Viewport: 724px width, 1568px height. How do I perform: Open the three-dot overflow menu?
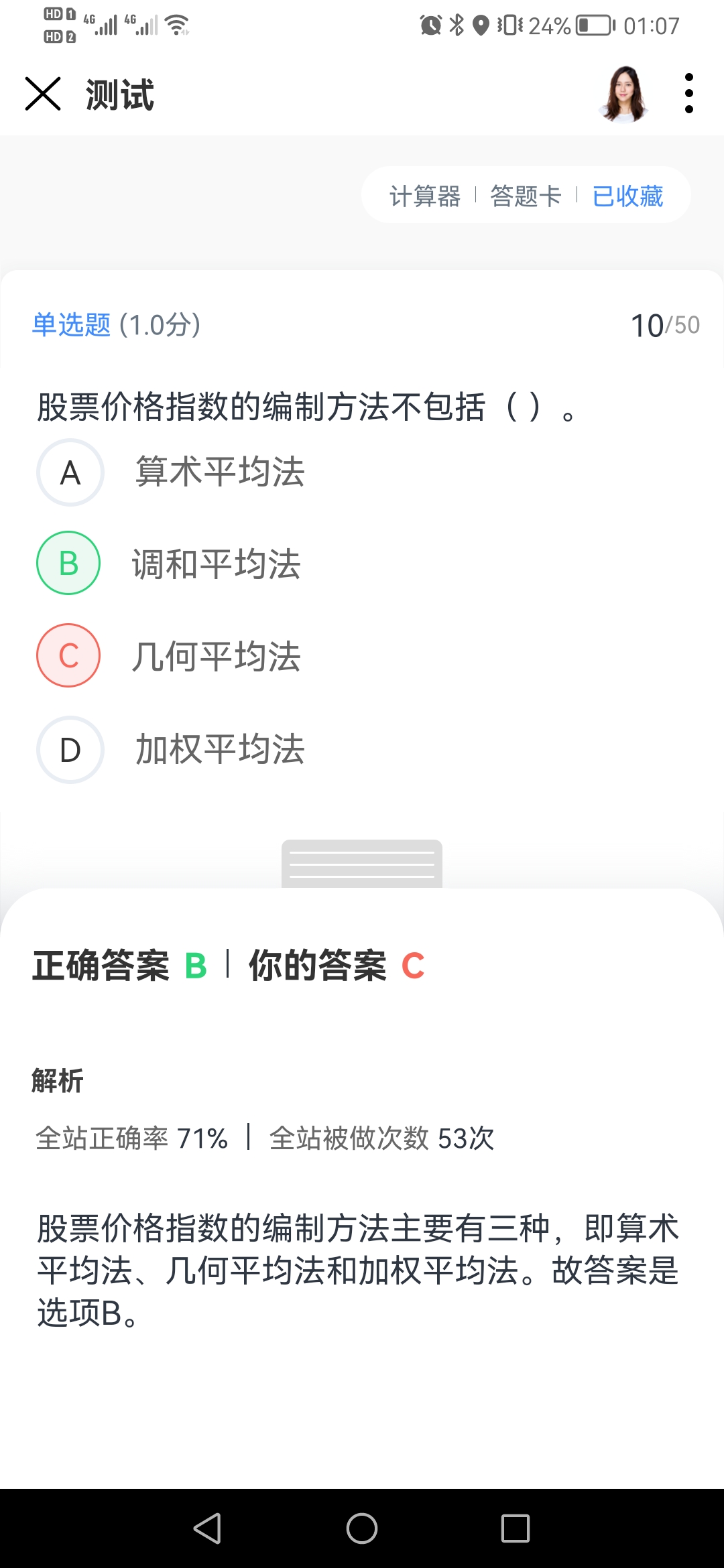coord(688,94)
